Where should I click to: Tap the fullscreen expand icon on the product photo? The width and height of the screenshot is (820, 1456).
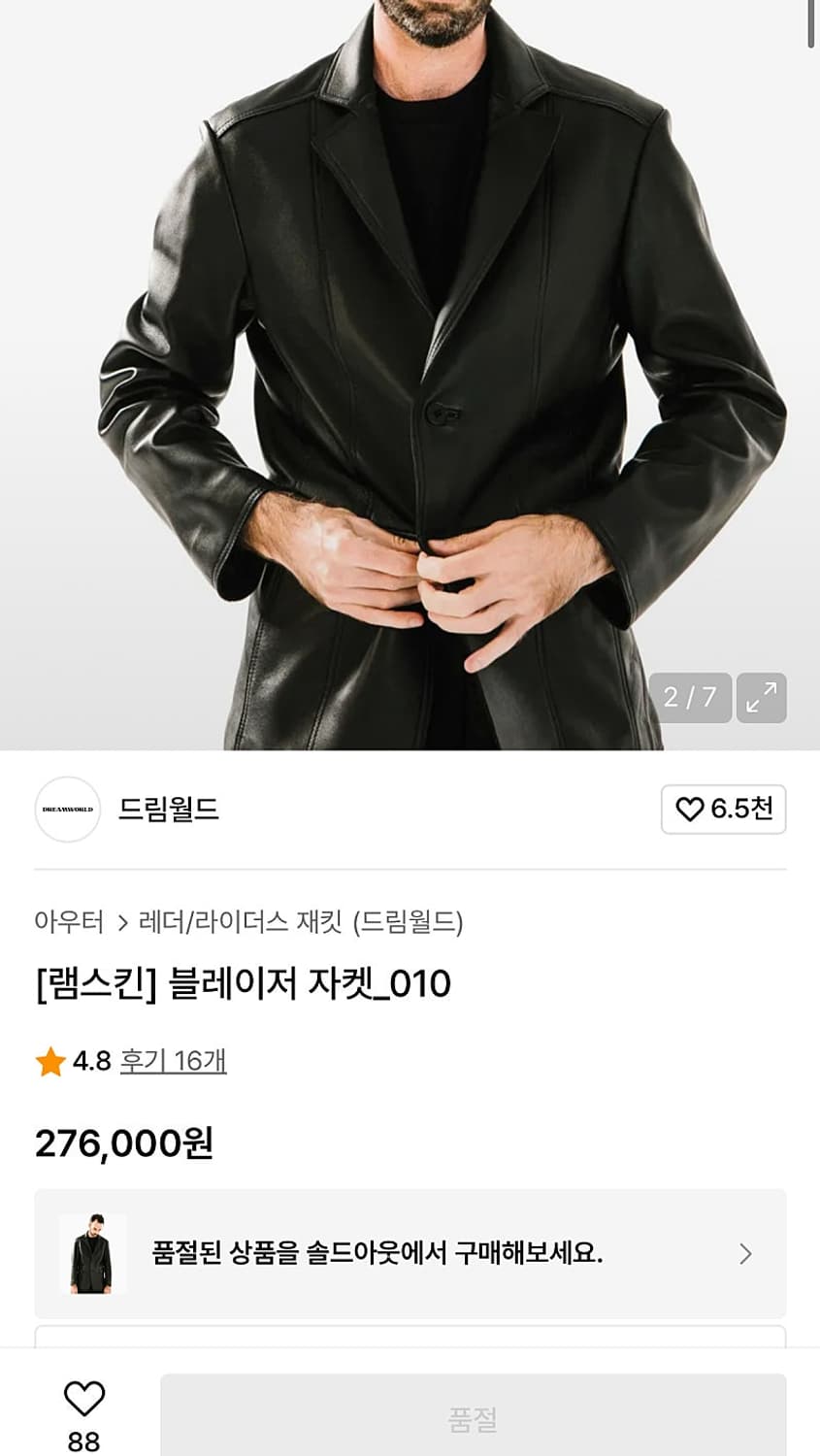click(761, 695)
